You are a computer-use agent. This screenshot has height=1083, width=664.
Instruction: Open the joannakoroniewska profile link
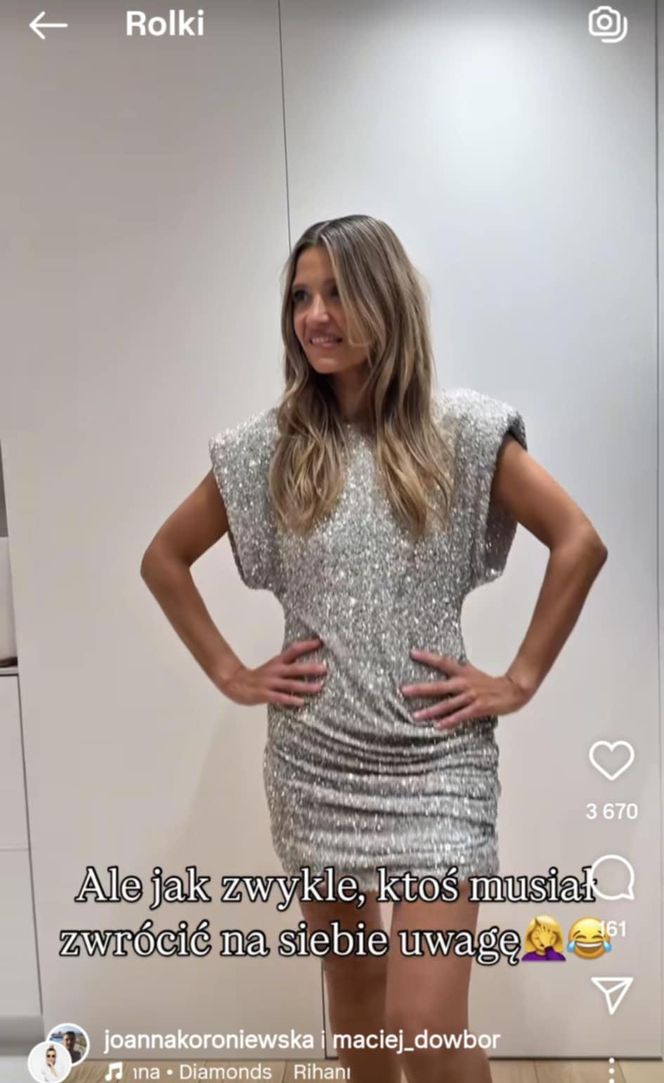point(209,1040)
